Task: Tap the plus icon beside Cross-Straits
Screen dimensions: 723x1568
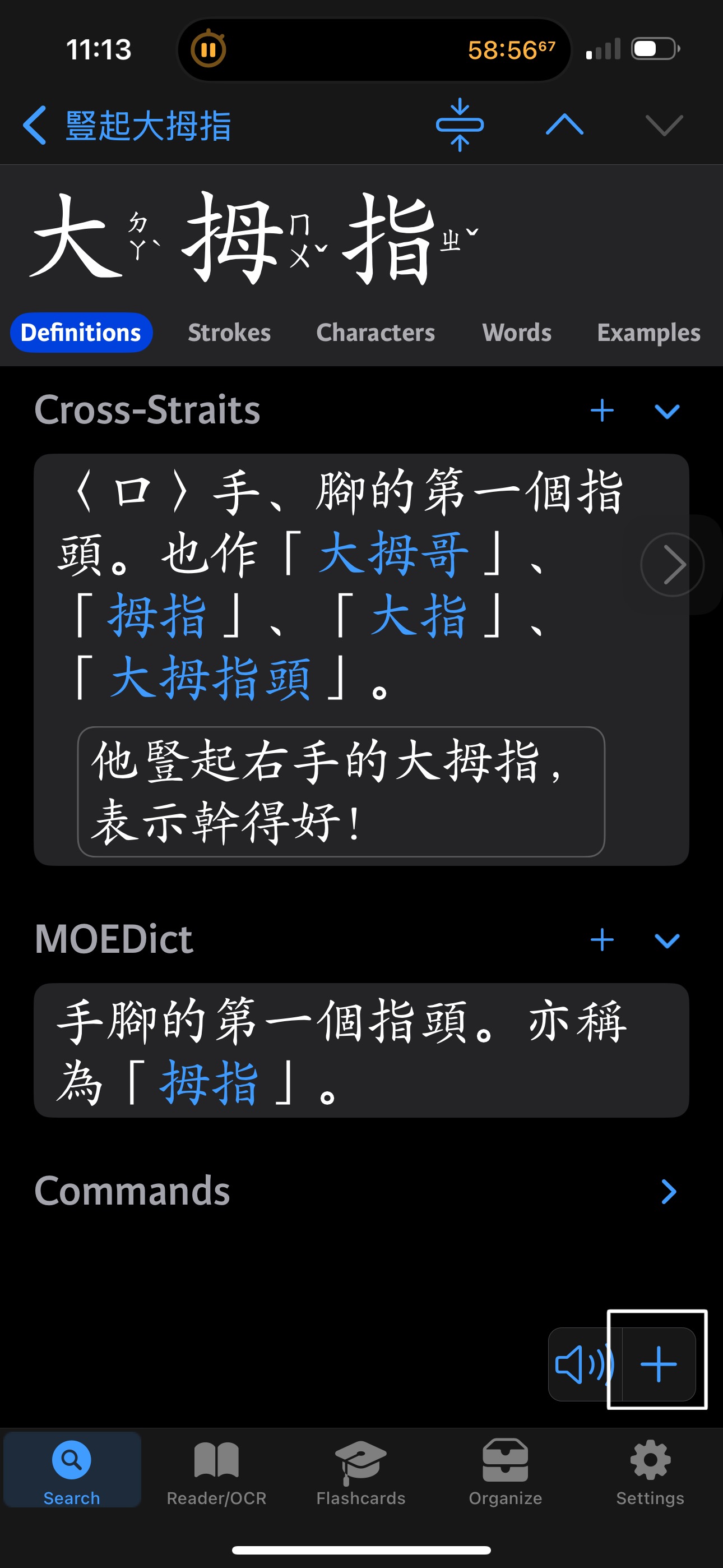Action: [x=602, y=411]
